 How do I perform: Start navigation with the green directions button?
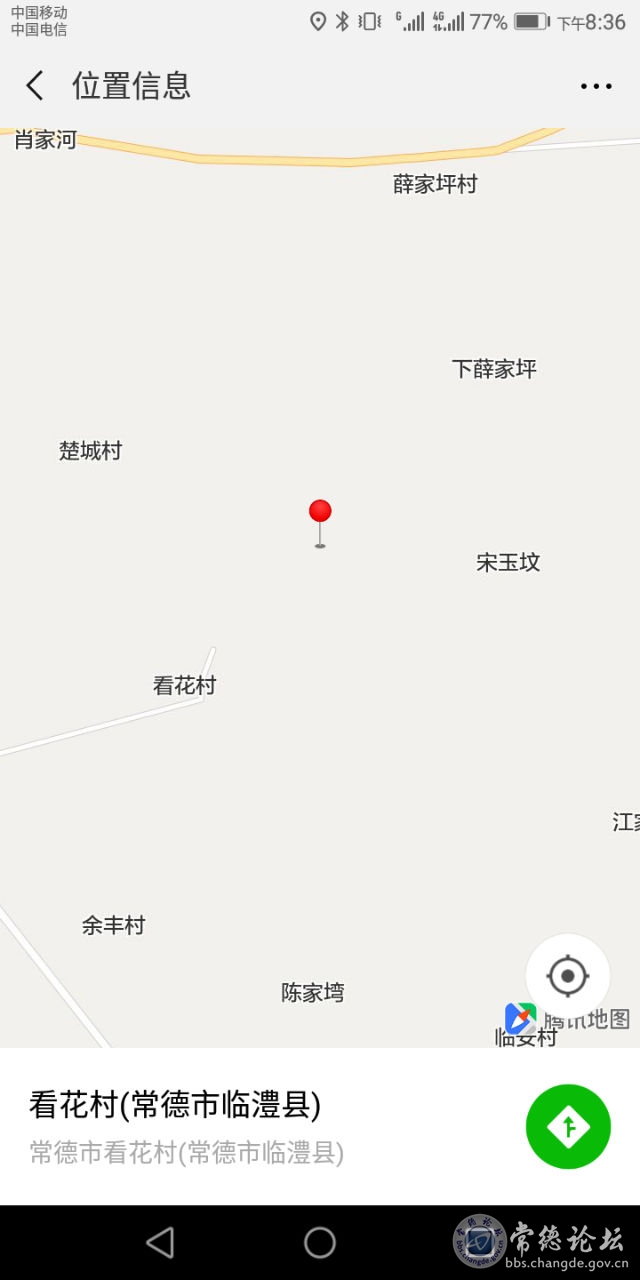568,1127
